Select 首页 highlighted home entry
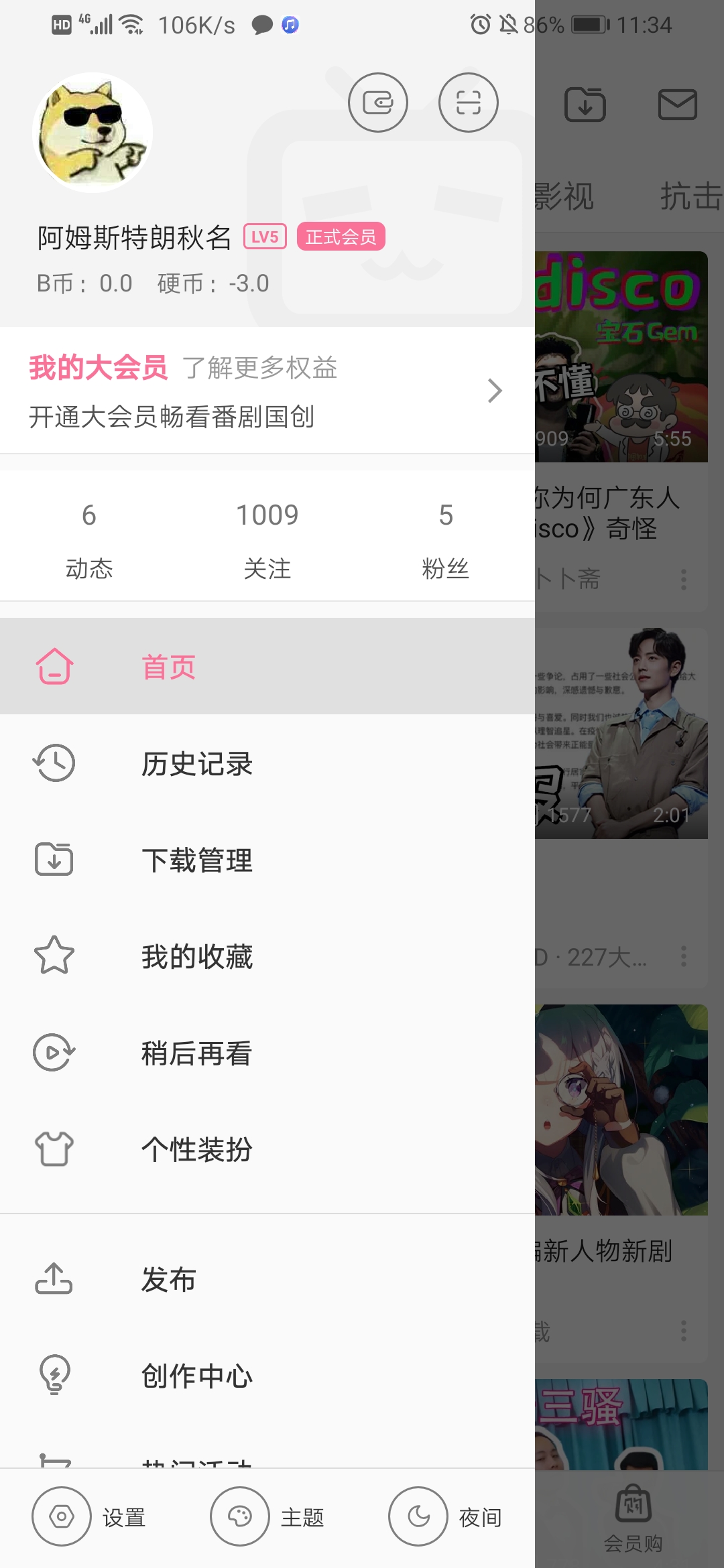This screenshot has width=724, height=1568. [168, 666]
